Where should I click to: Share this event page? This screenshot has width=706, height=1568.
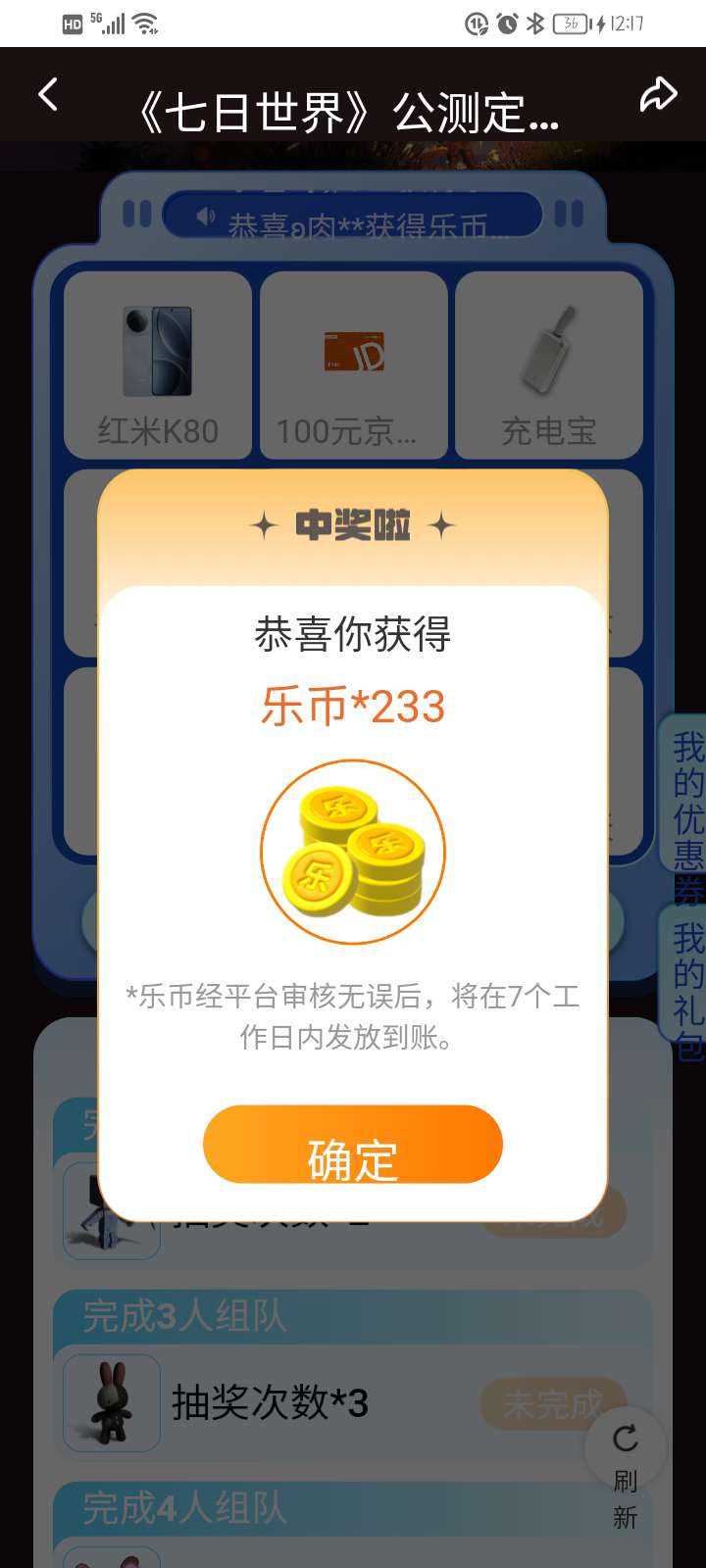658,95
